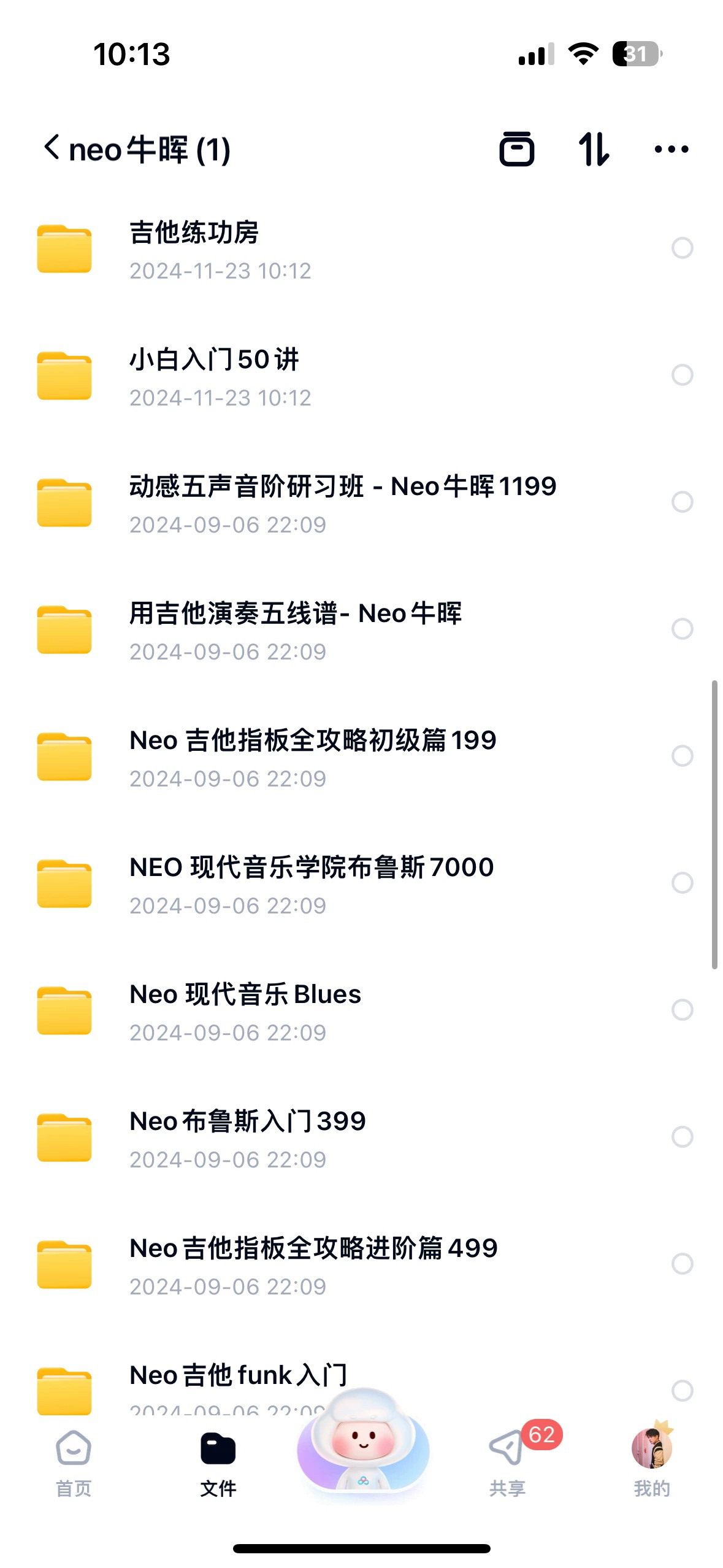
Task: Open the NEO现代音乐学院布鲁斯7000 folder
Action: coord(312,883)
